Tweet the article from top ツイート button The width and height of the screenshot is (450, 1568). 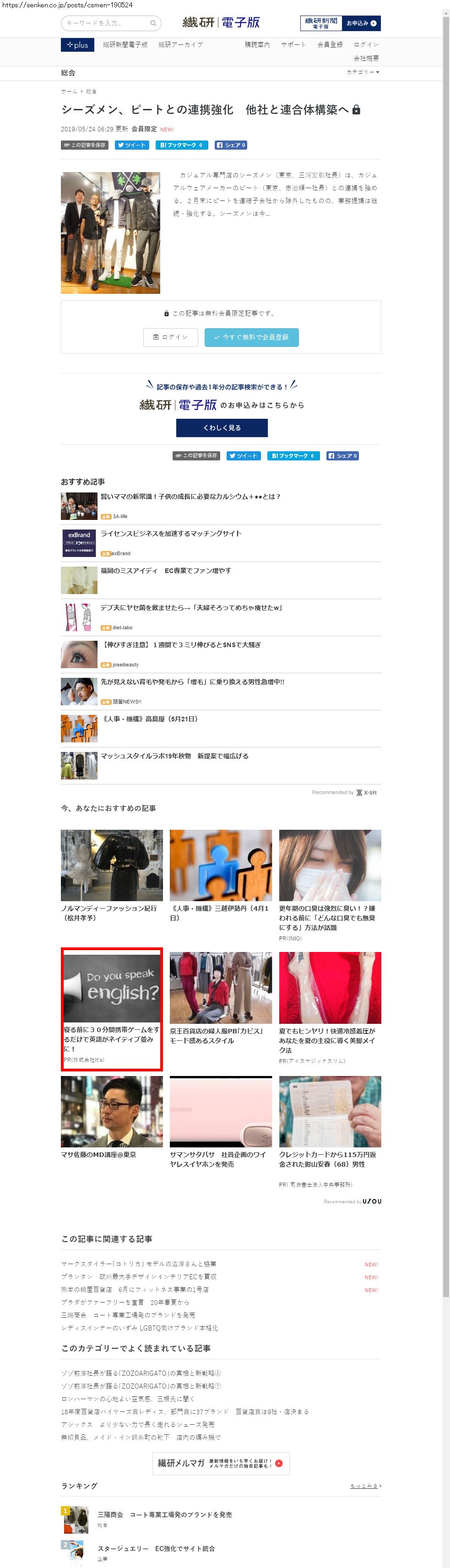click(131, 145)
